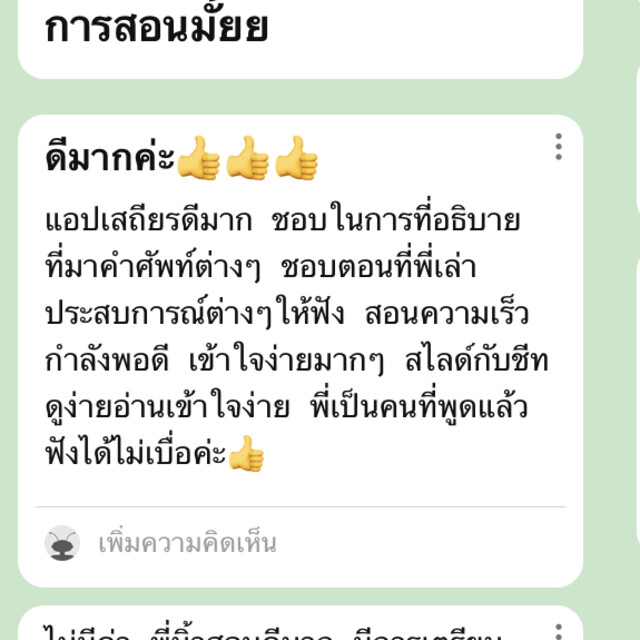Open the overflow menu on the ดีมากค่ะ post

tap(558, 148)
